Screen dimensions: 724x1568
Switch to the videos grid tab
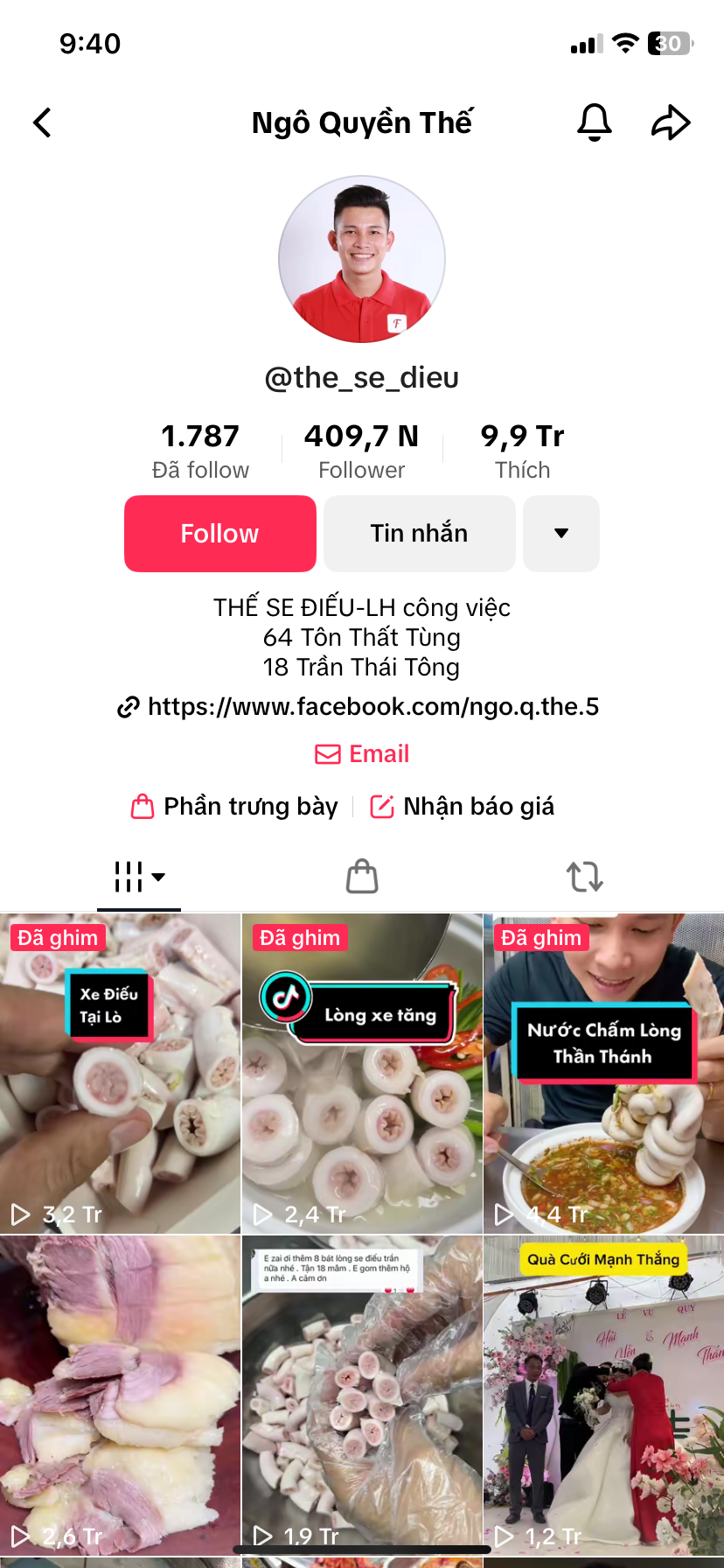point(139,877)
